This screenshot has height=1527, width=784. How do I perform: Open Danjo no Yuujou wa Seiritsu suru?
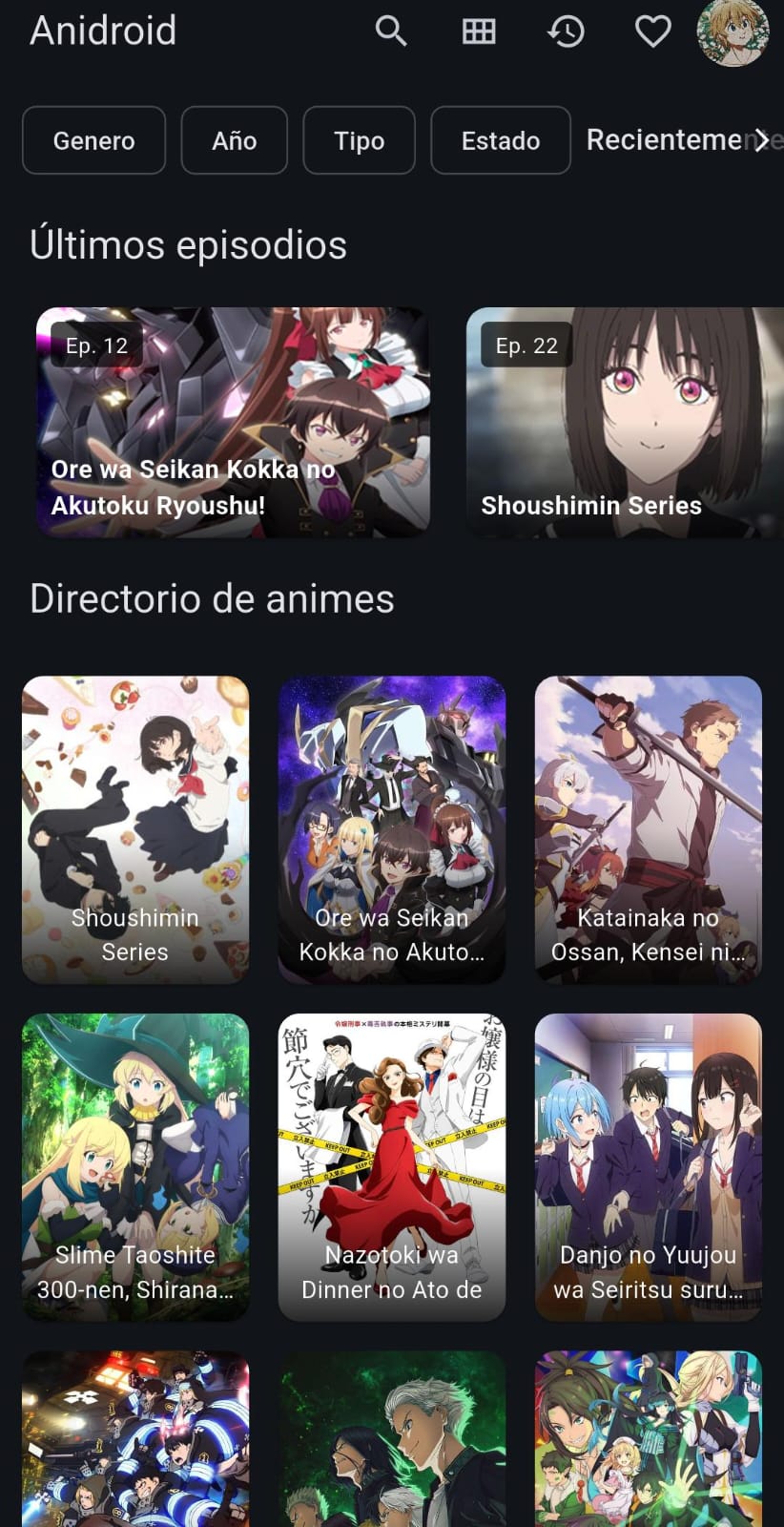(649, 1167)
